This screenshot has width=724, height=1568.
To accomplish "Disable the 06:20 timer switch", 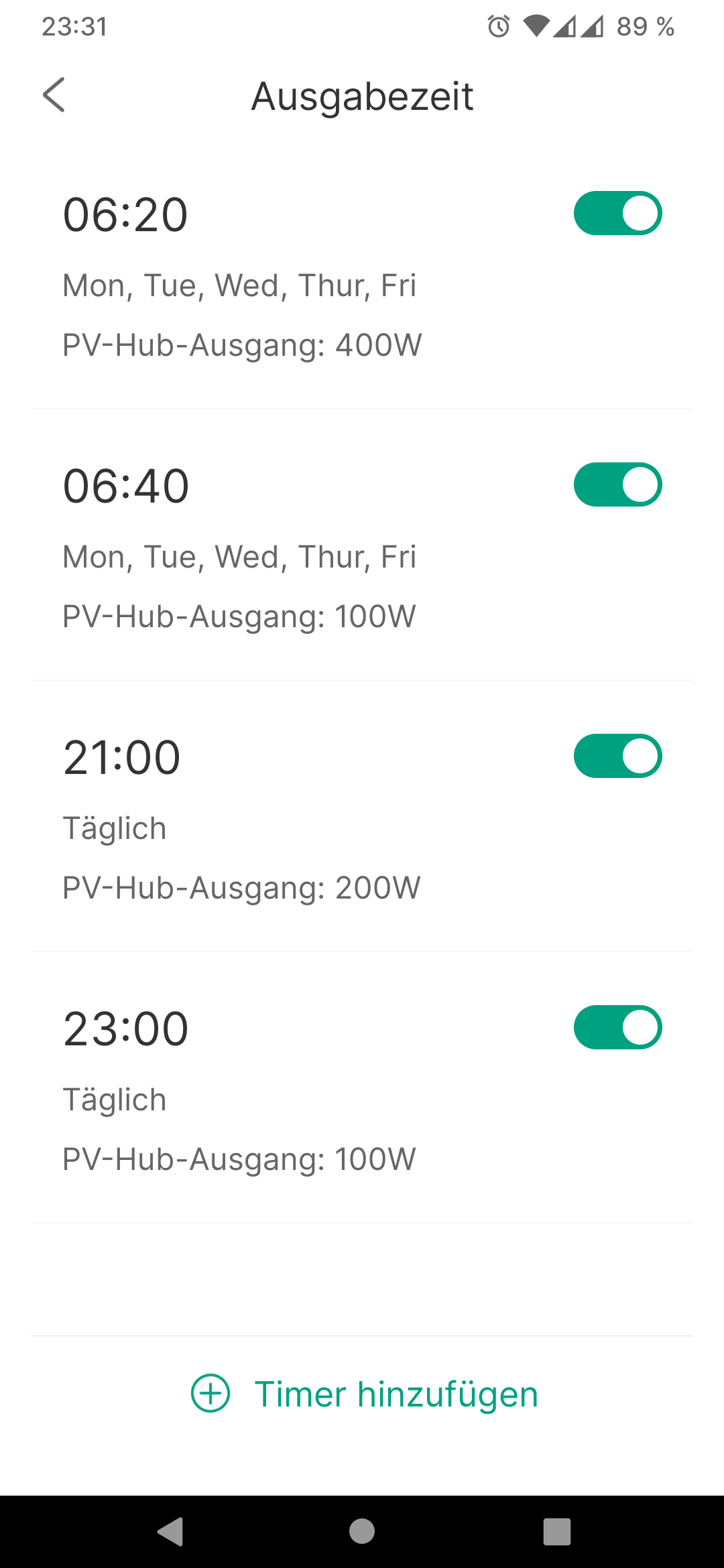I will [x=617, y=213].
